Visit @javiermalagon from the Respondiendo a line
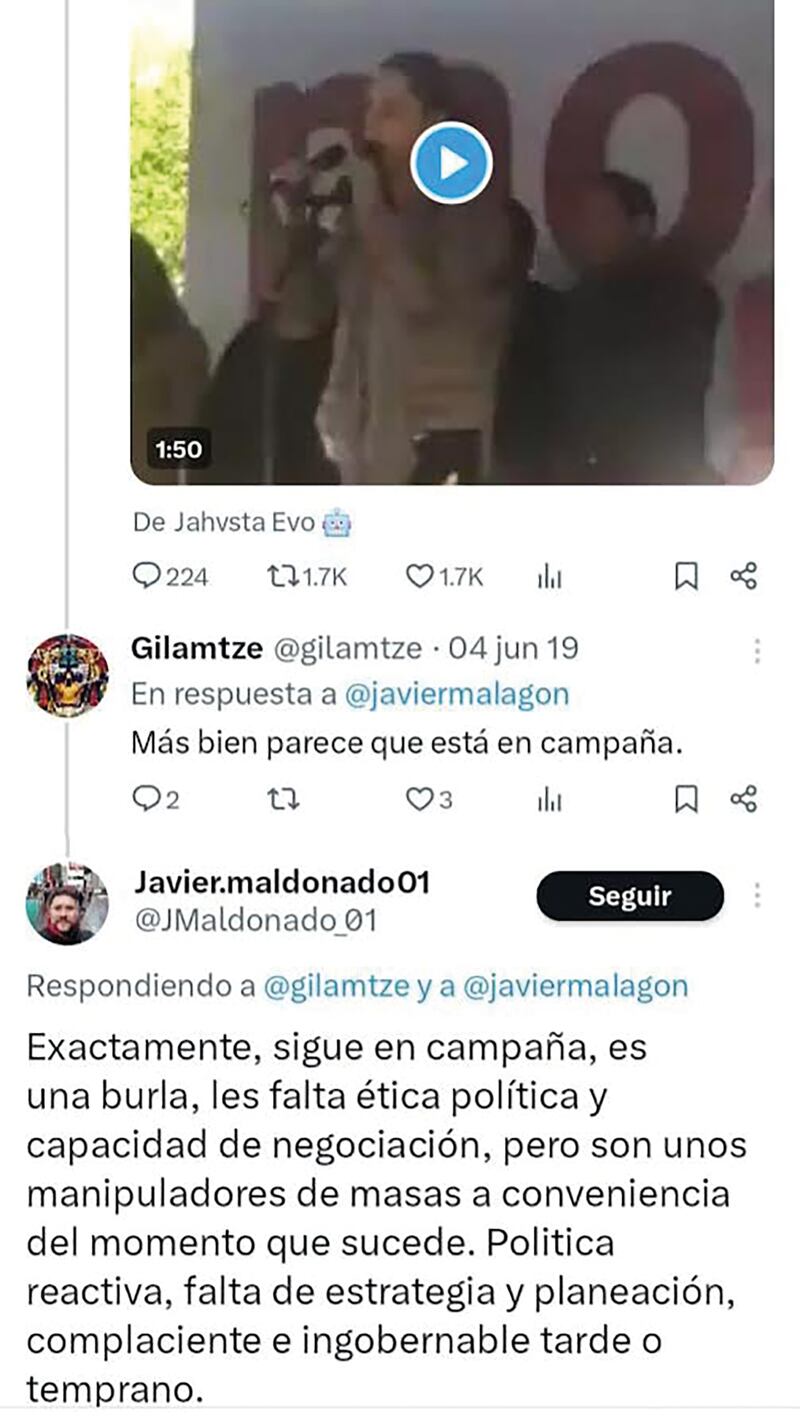Screen dimensions: 800x1423 tap(576, 986)
